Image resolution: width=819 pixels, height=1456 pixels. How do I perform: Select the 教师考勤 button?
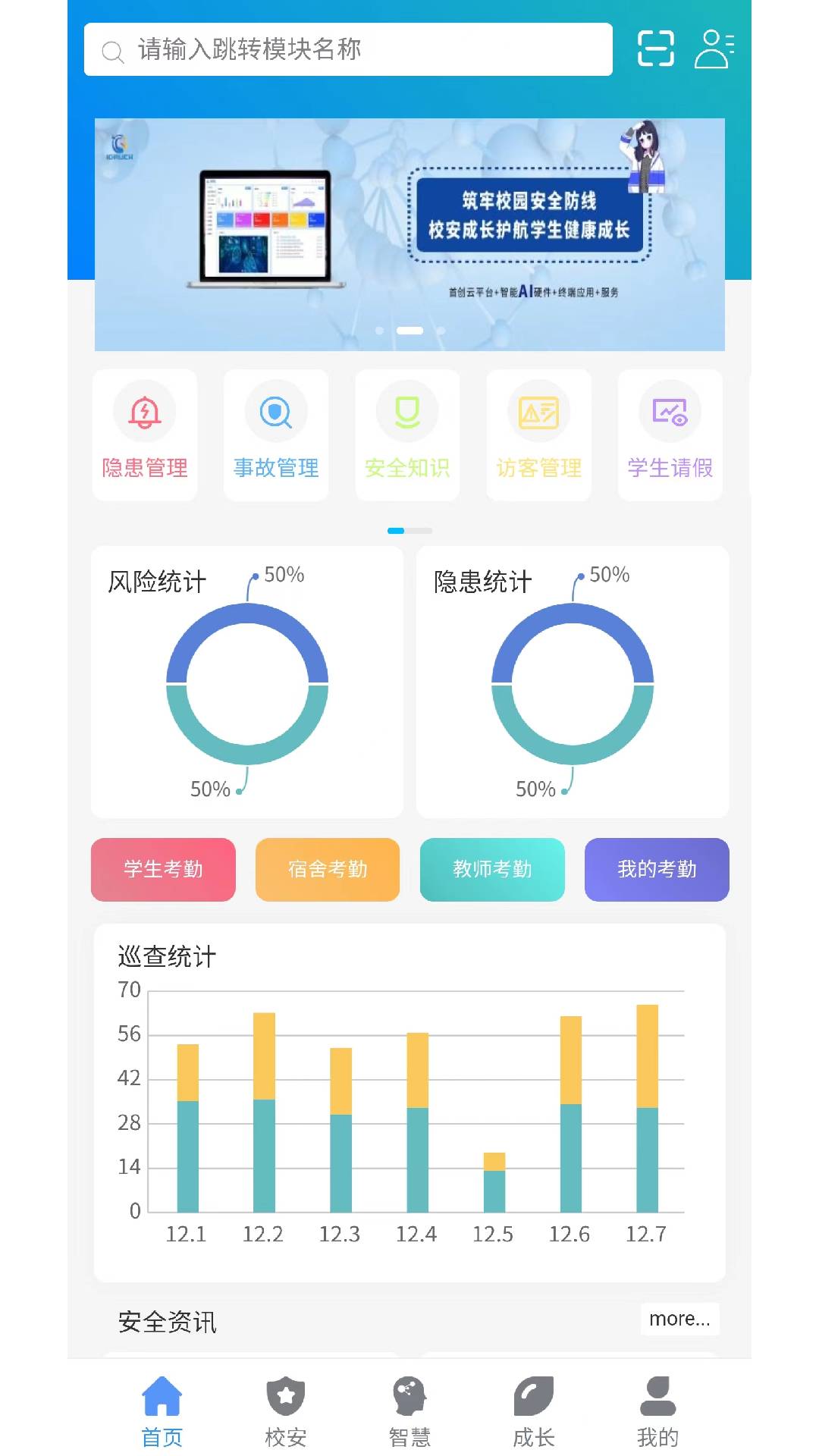click(492, 869)
